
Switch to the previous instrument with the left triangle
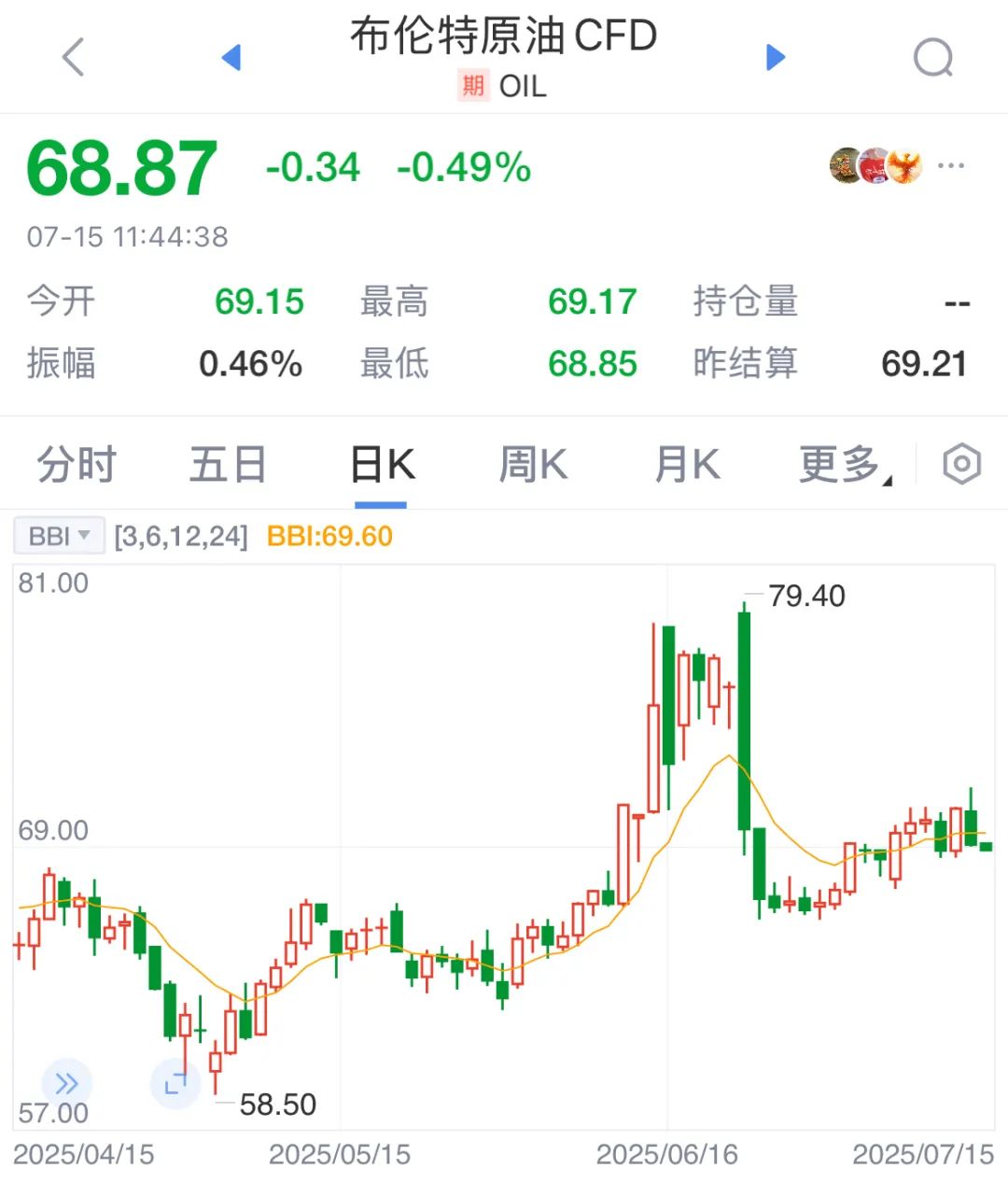pos(231,58)
